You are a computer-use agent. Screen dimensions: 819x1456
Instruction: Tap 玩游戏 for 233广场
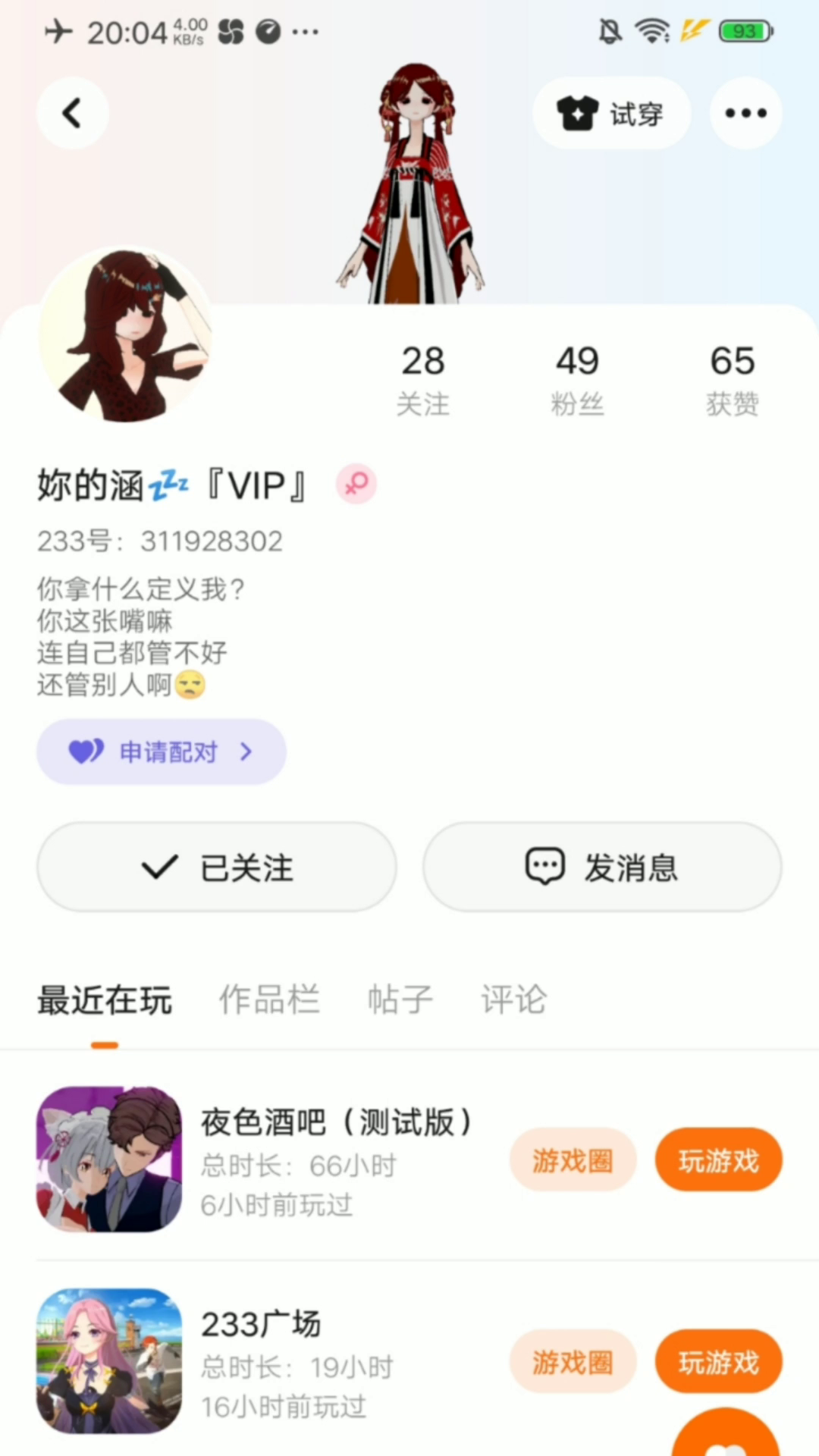click(718, 1362)
